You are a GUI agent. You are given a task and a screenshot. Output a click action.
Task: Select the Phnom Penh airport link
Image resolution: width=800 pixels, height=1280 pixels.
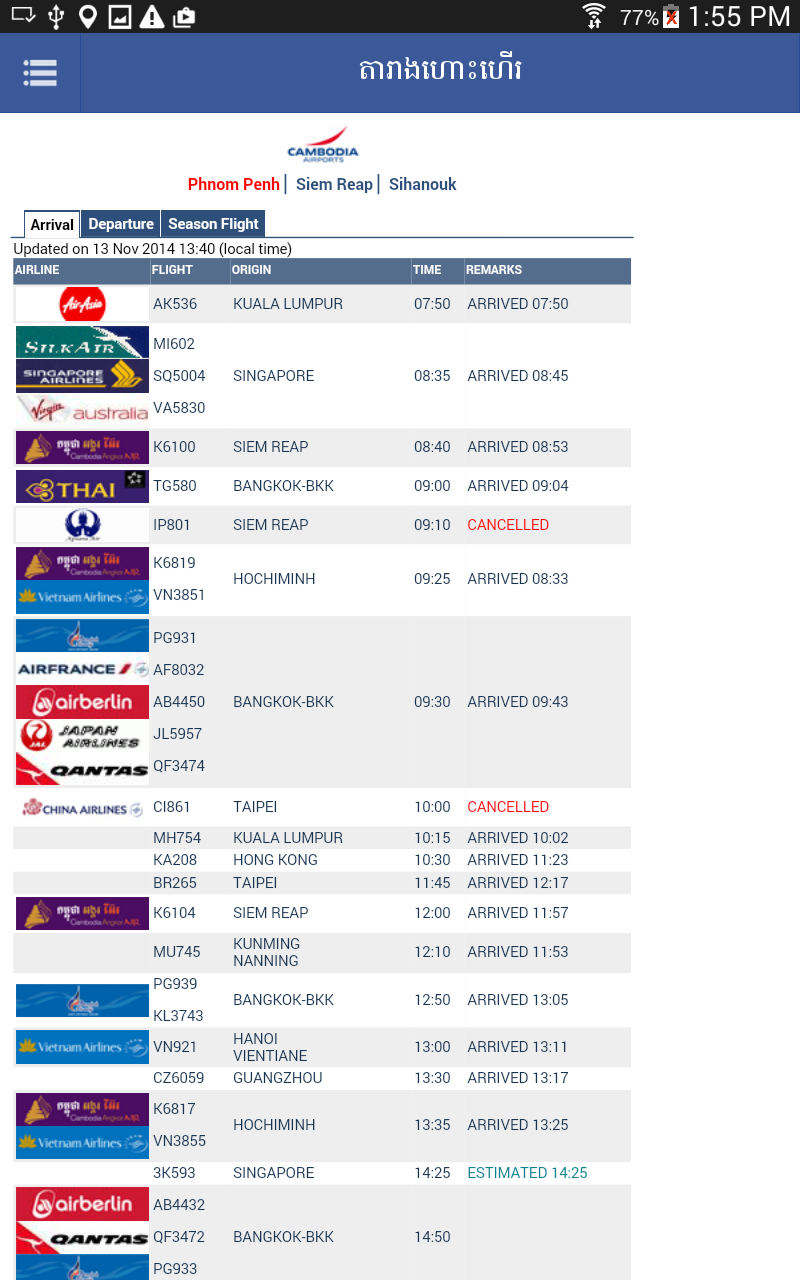point(234,184)
